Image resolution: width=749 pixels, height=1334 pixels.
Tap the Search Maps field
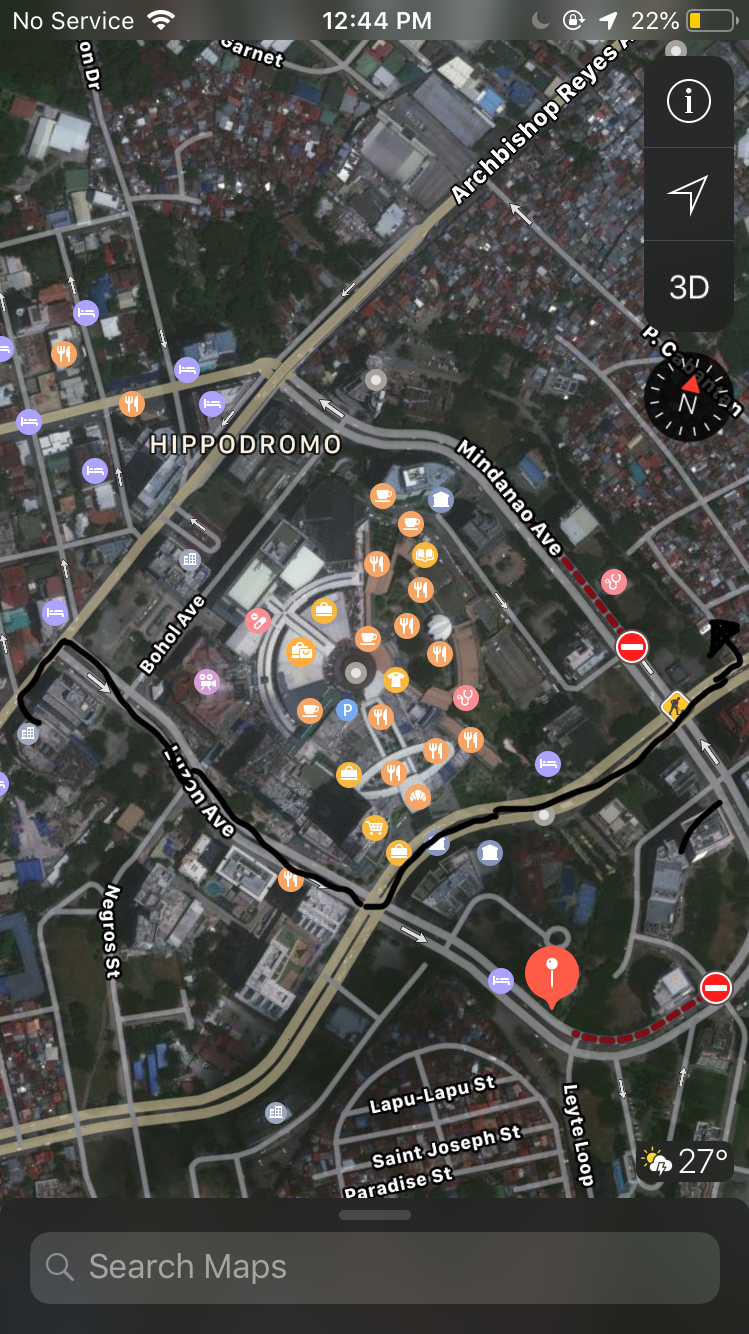(x=375, y=1267)
